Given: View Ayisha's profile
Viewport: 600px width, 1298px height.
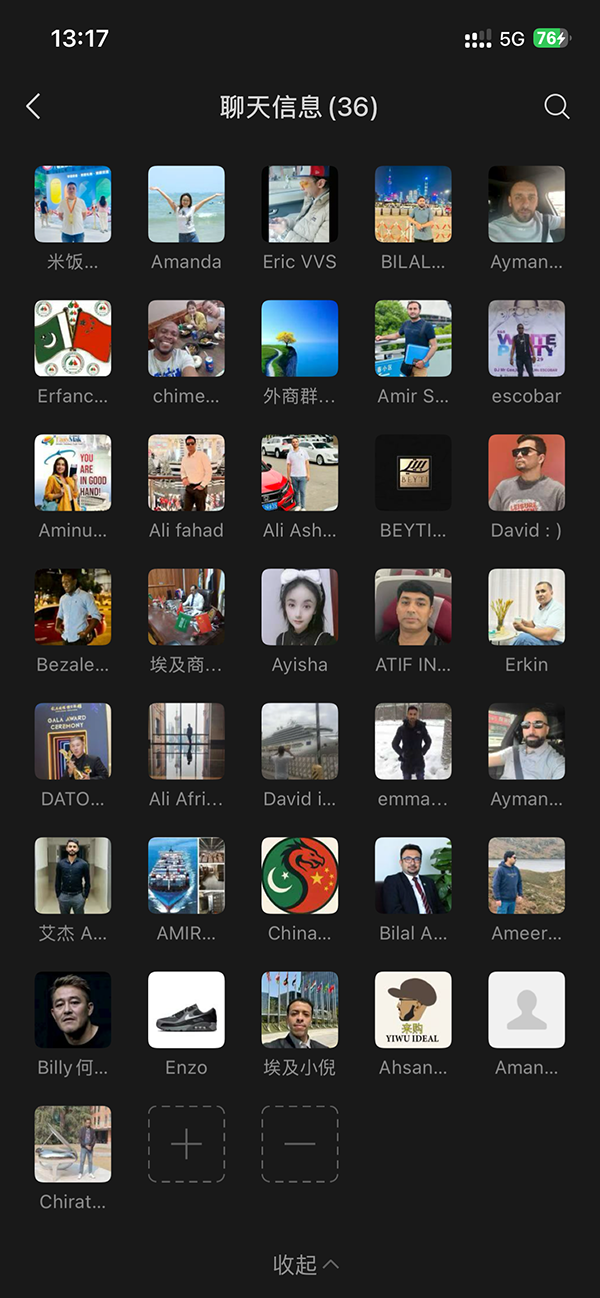Looking at the screenshot, I should coord(300,607).
